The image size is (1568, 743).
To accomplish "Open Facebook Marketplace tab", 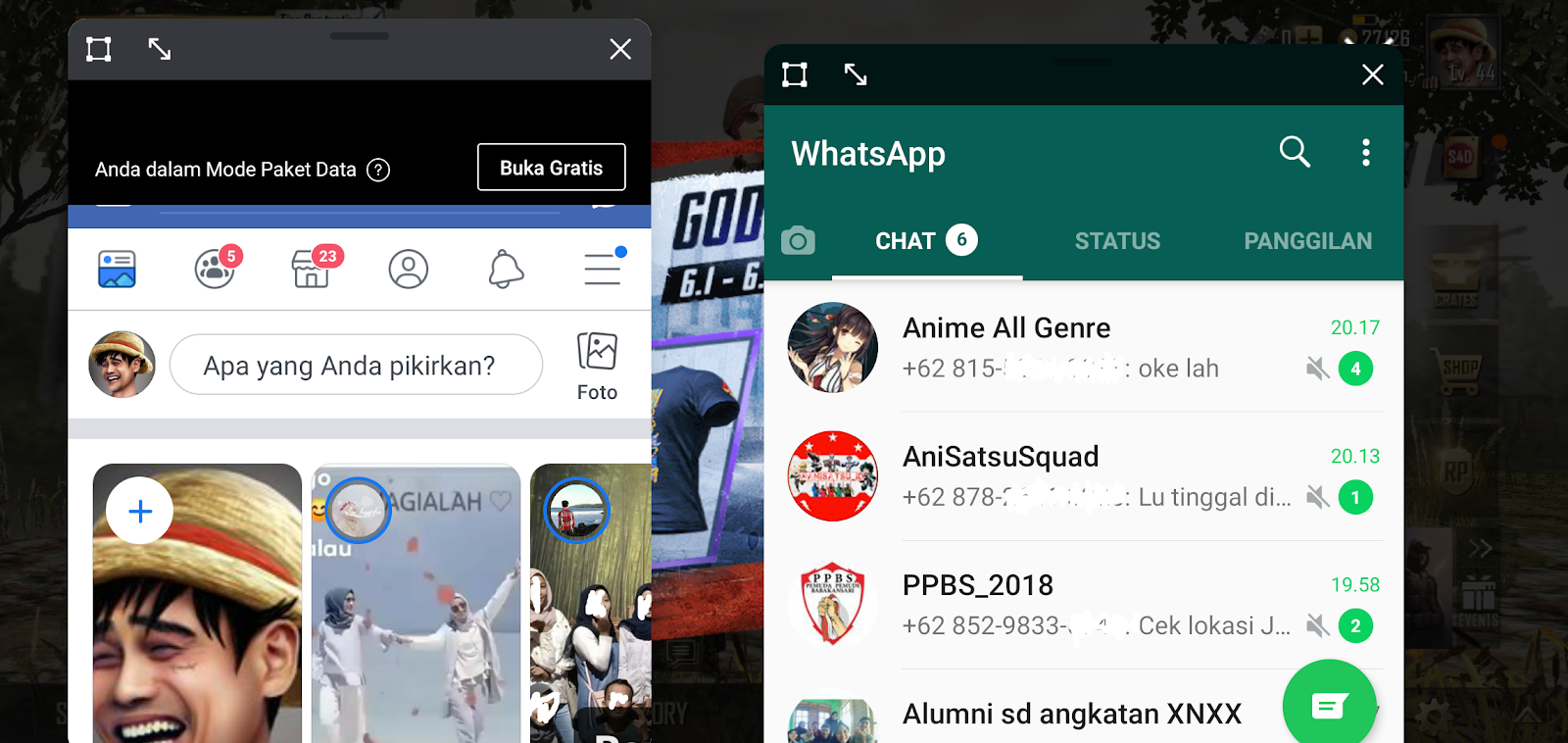I will (x=312, y=269).
